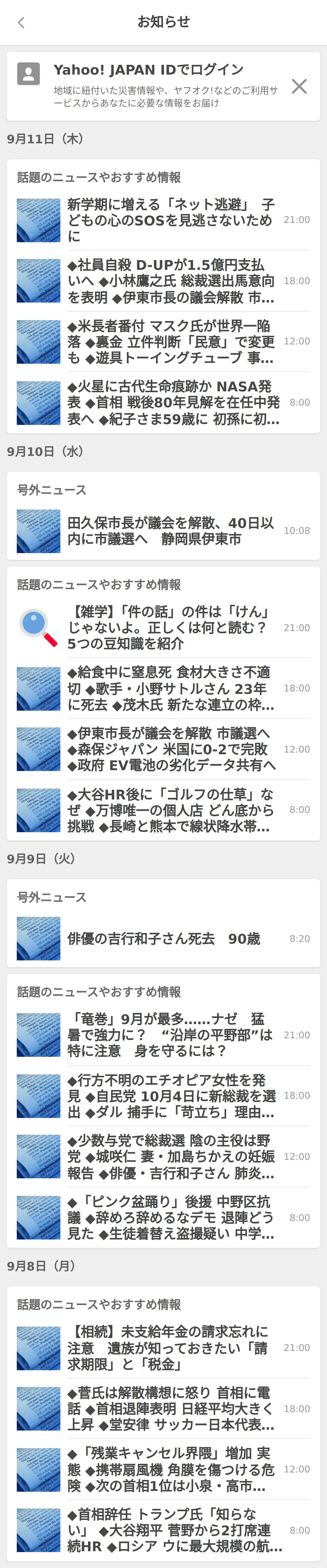View the 伊東市長が議会を解散 市議選へ digest
327x1568 pixels.
coord(170,749)
